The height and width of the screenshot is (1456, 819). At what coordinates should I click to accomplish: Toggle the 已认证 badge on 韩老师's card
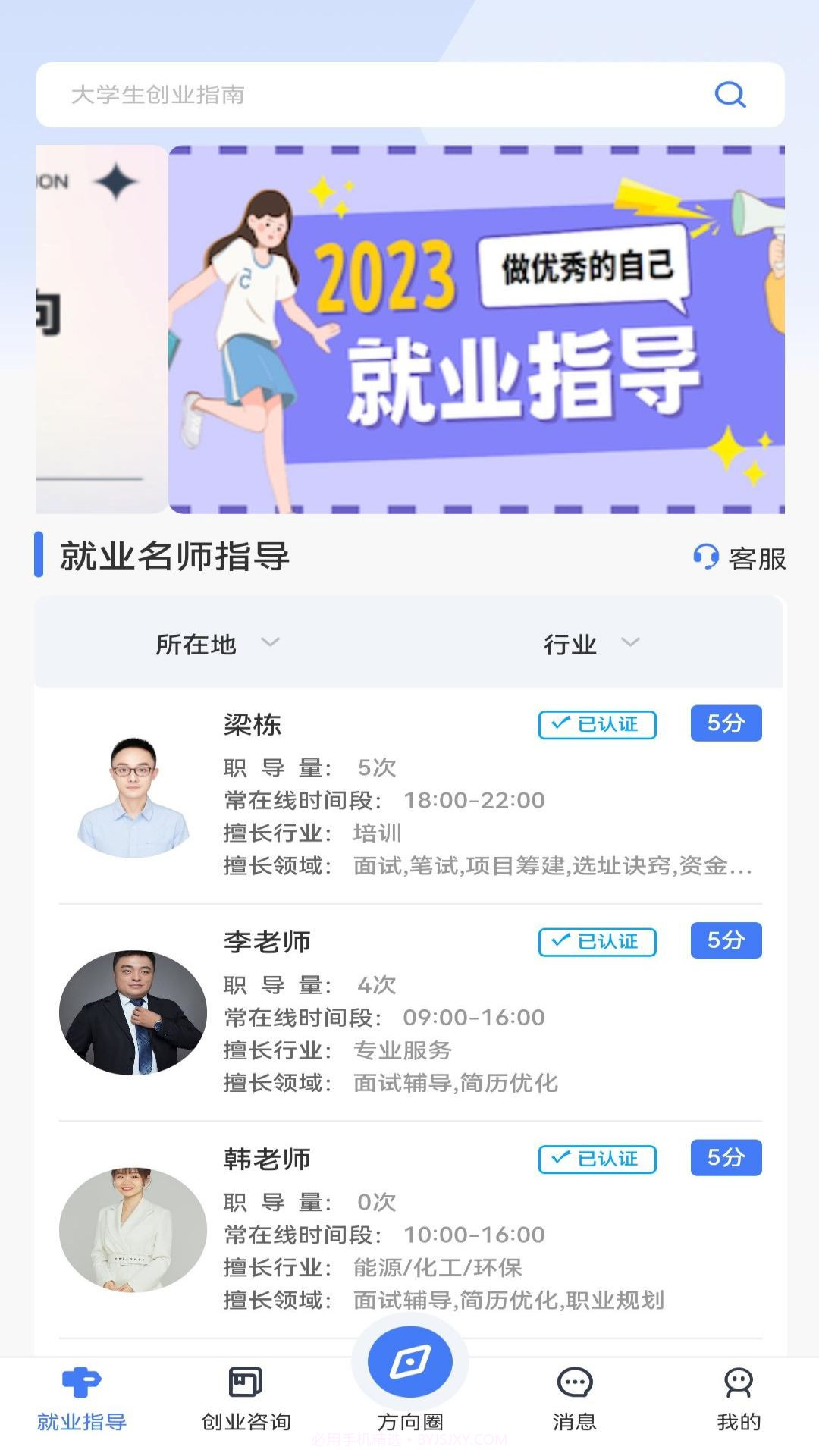[x=596, y=1159]
